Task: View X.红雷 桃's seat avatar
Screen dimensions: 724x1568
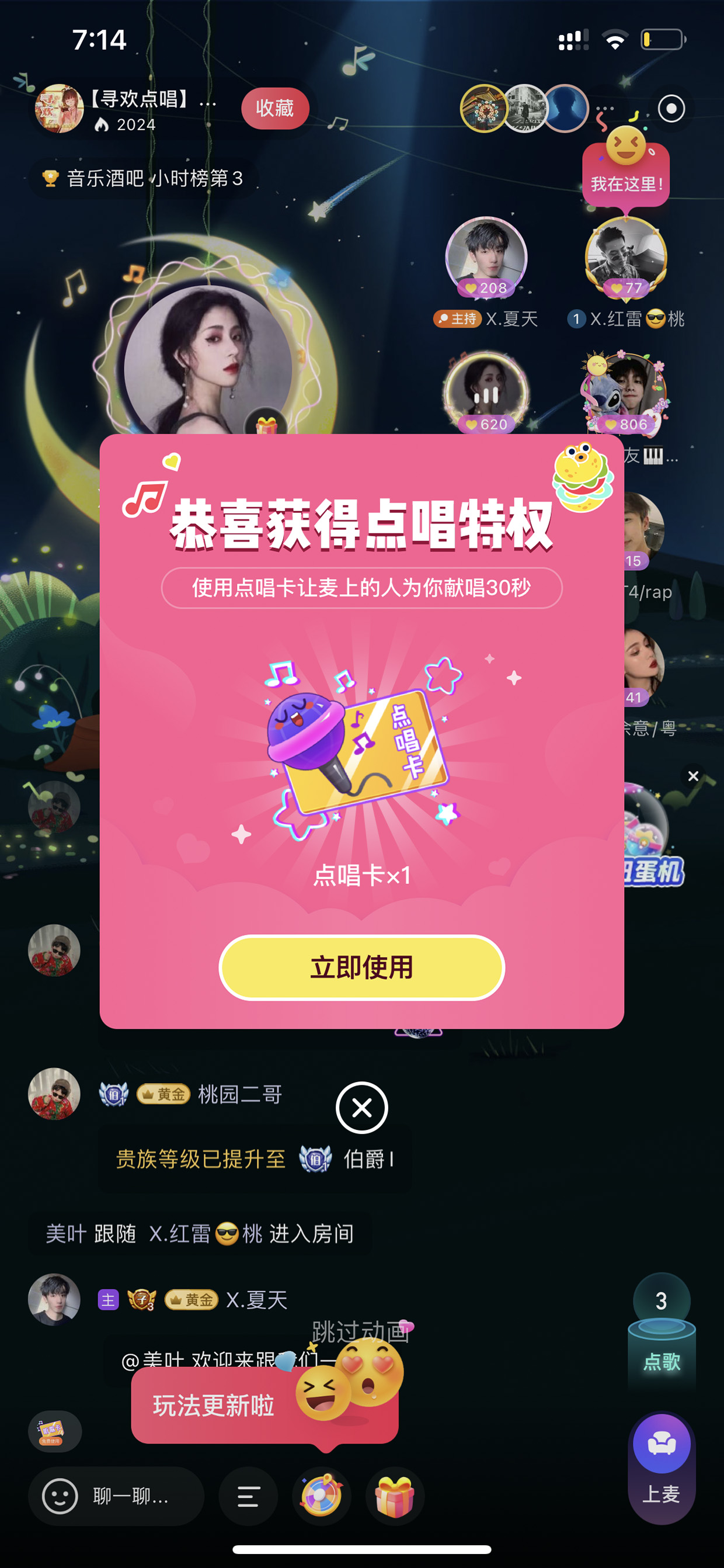Action: pos(625,257)
